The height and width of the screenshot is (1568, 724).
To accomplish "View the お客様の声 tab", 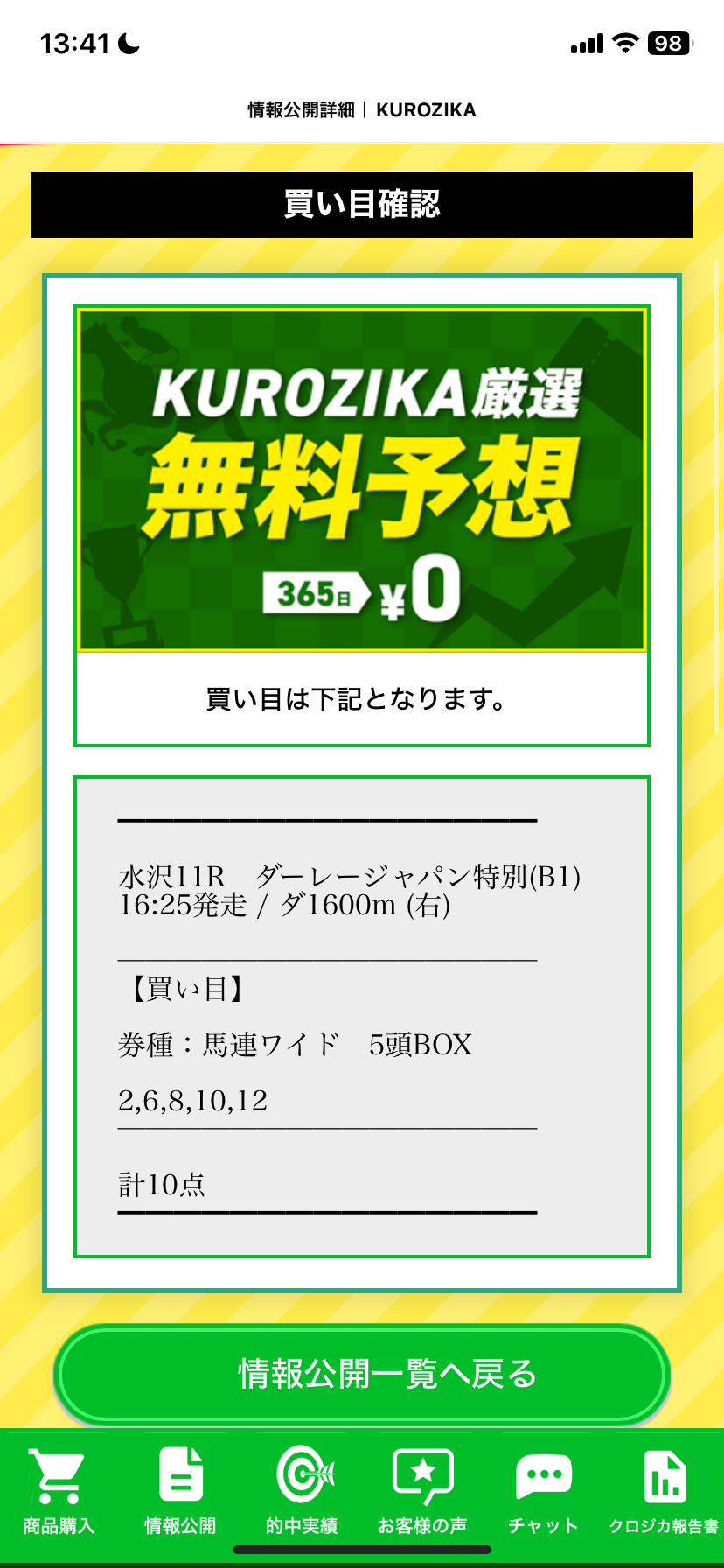I will click(x=422, y=1491).
